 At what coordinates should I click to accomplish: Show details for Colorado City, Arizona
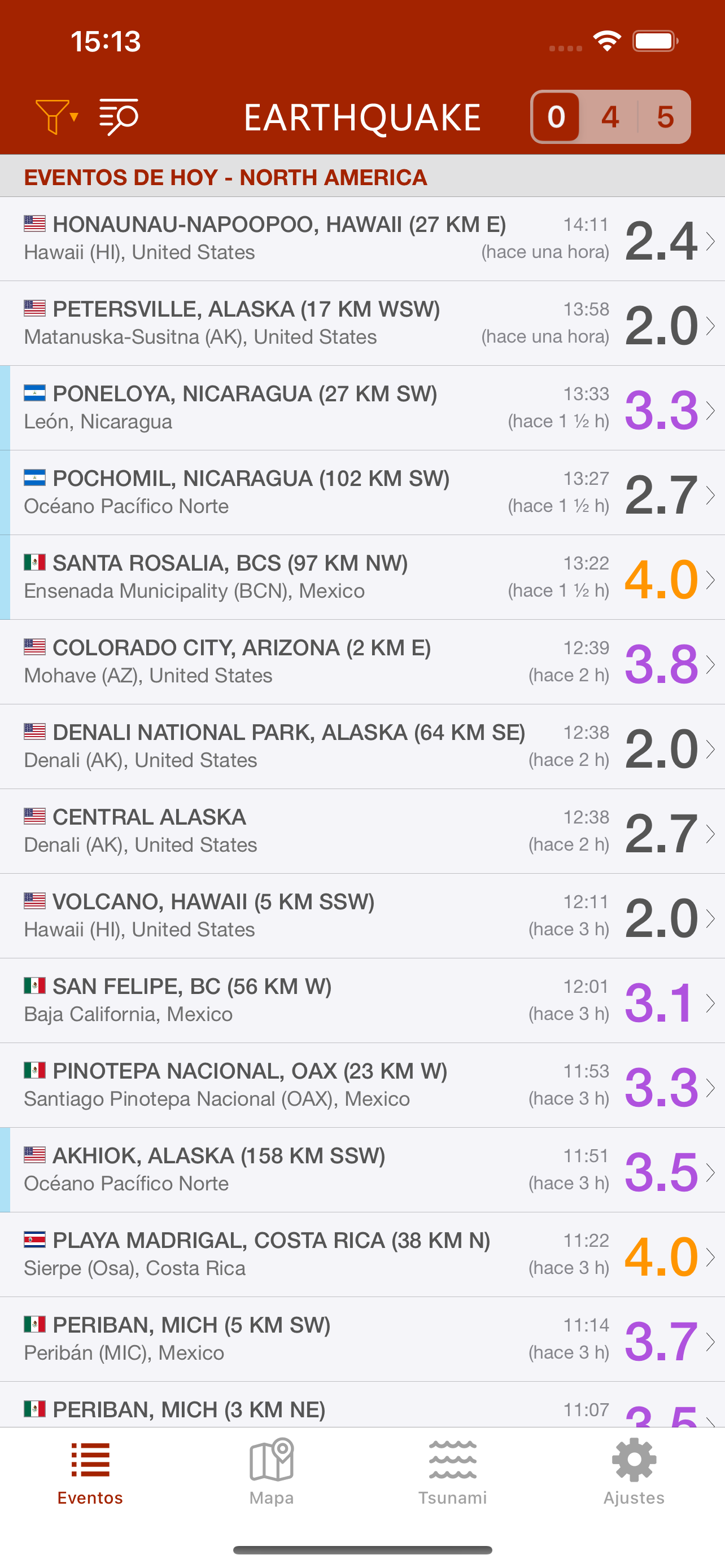click(x=362, y=662)
